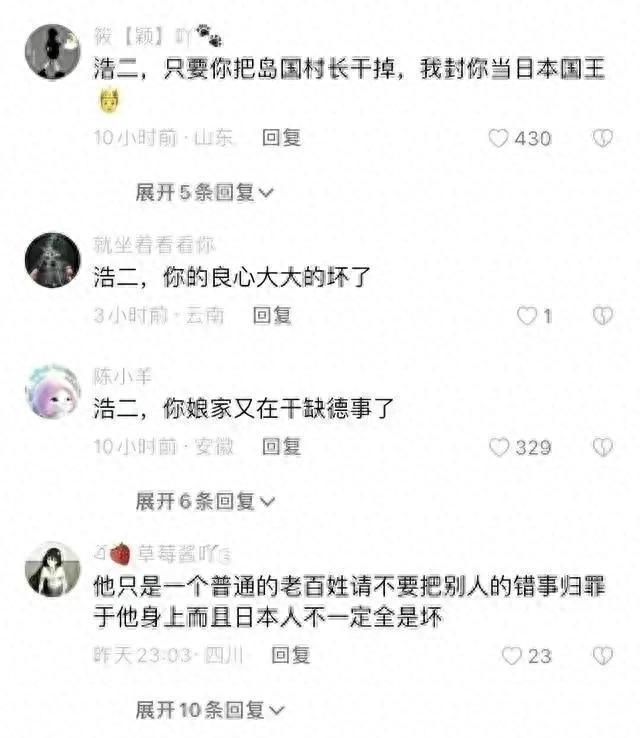Reply to the 四川 comment
This screenshot has width=640, height=738.
291,655
